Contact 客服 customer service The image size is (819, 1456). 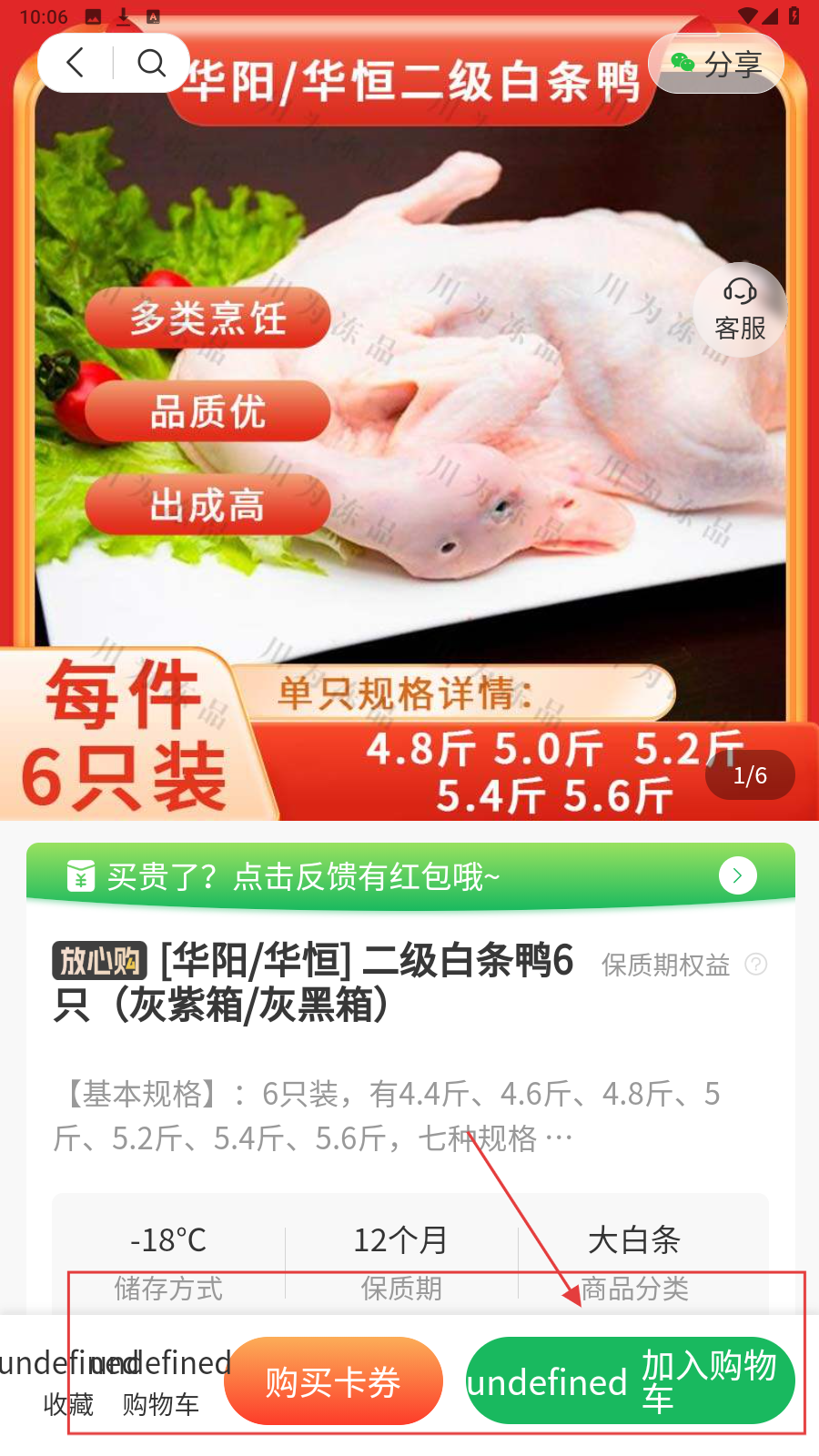pyautogui.click(x=740, y=310)
